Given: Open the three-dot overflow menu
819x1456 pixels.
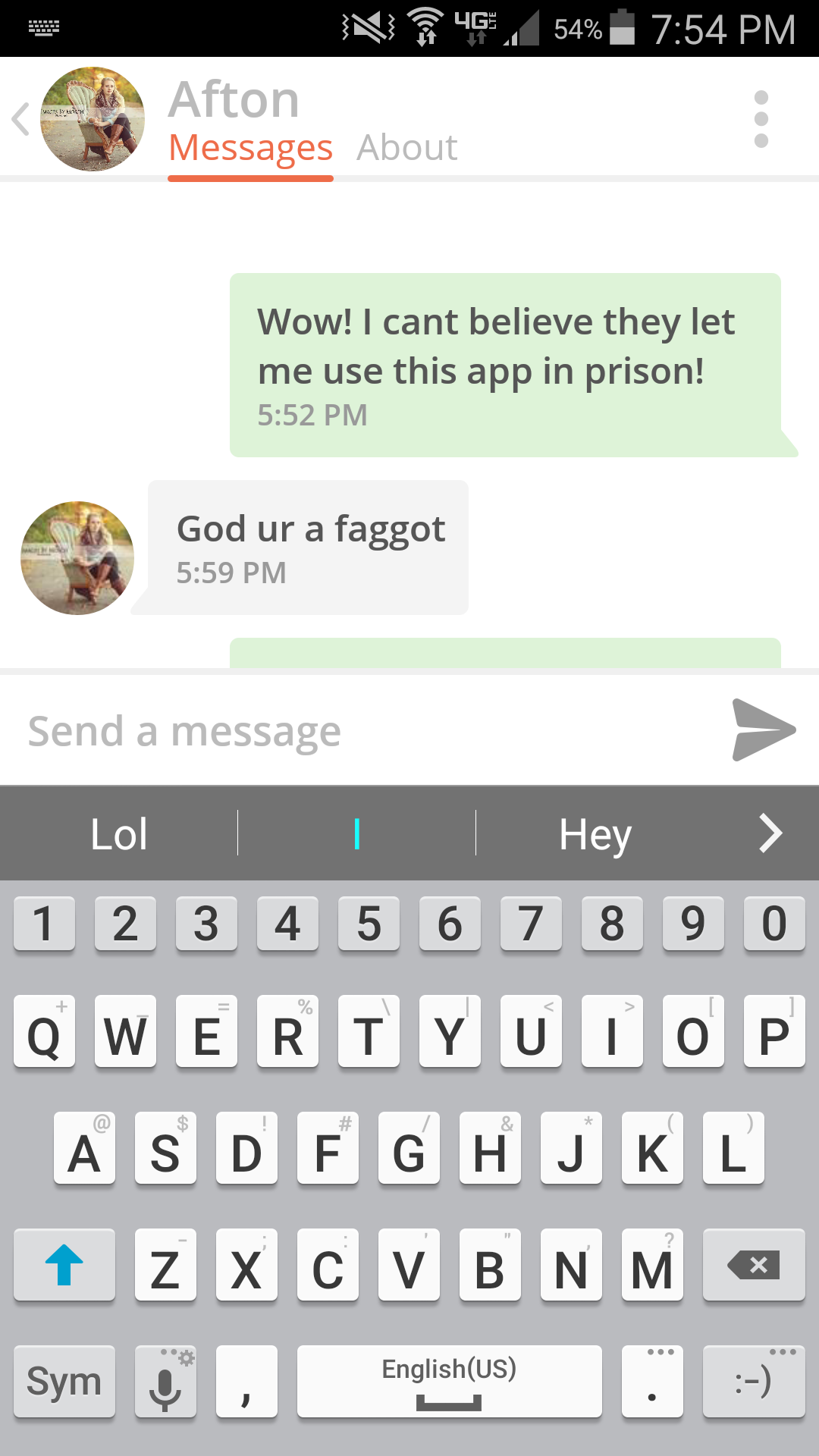Looking at the screenshot, I should coord(761,119).
